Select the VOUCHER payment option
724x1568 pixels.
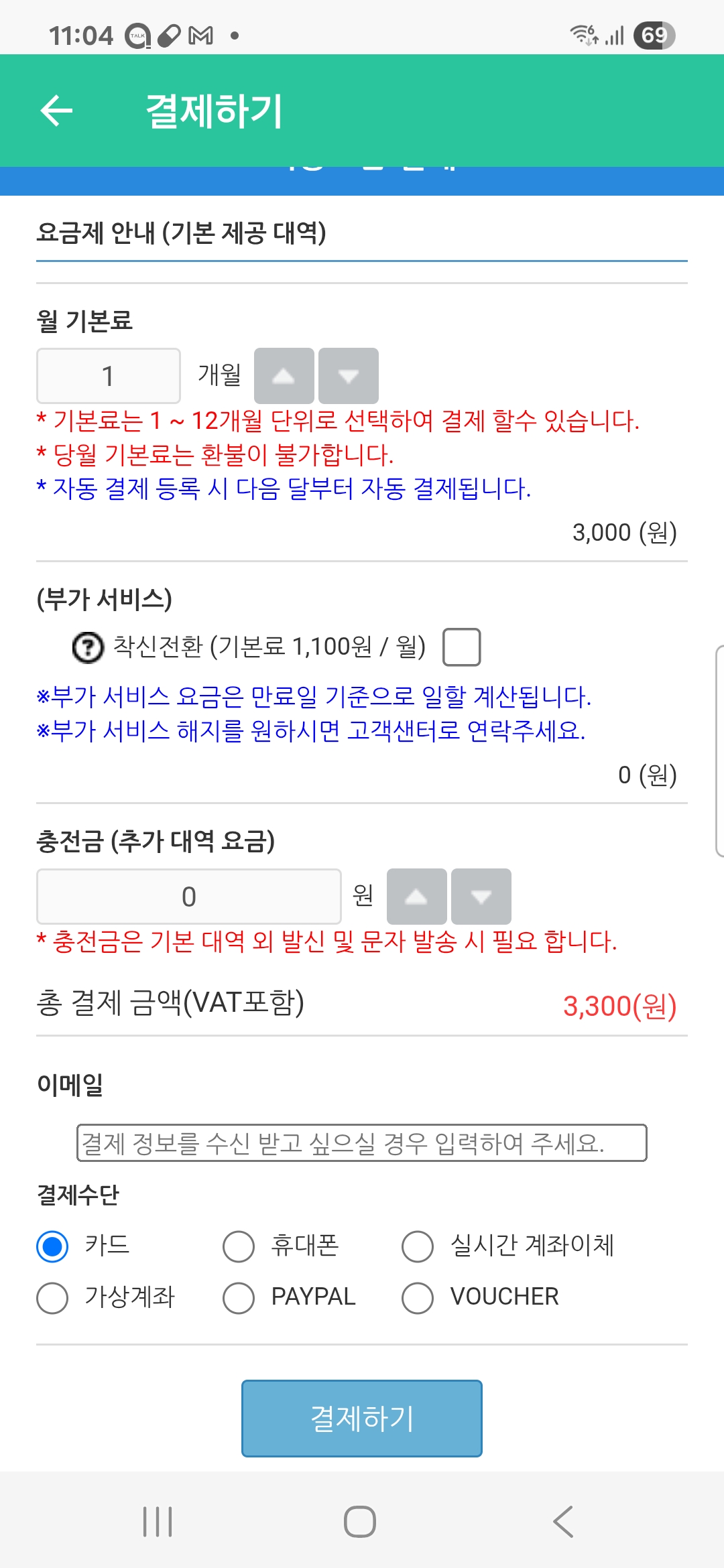[418, 1298]
